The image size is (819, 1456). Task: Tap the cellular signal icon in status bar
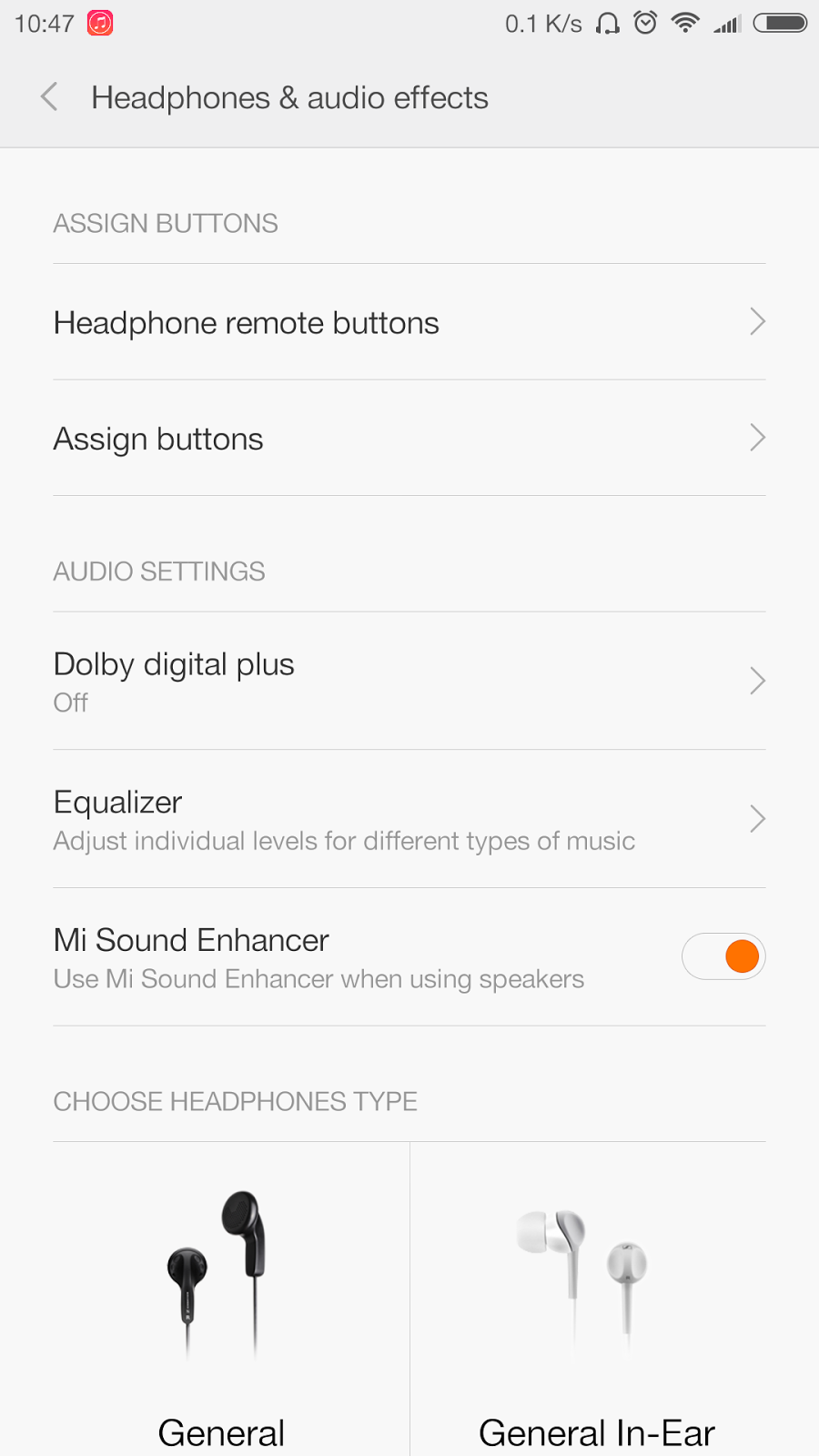point(727,25)
